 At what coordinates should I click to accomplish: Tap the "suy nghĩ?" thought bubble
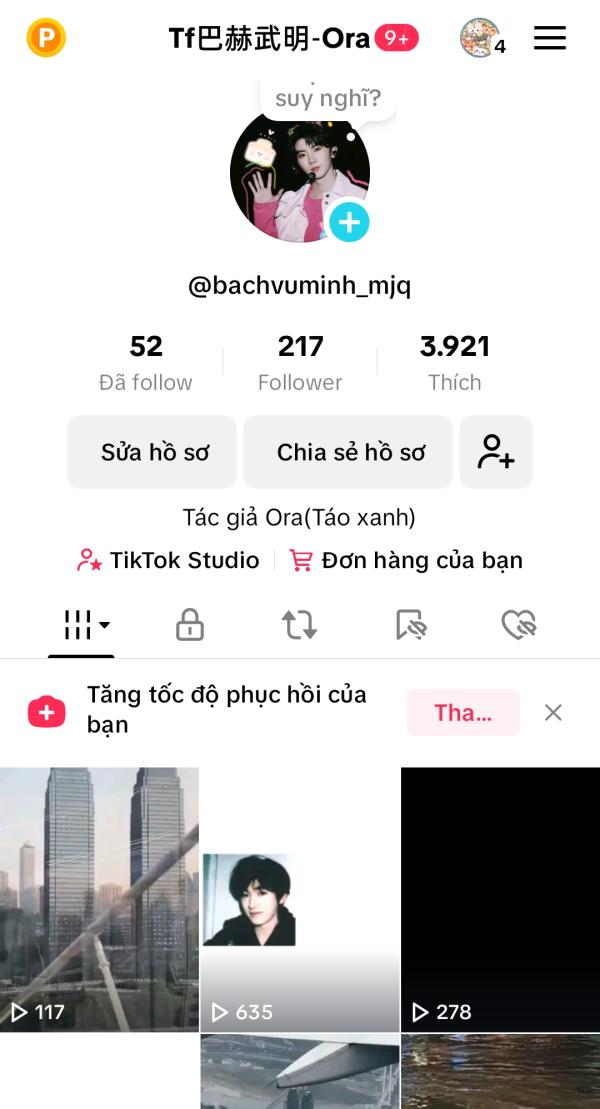coord(327,99)
